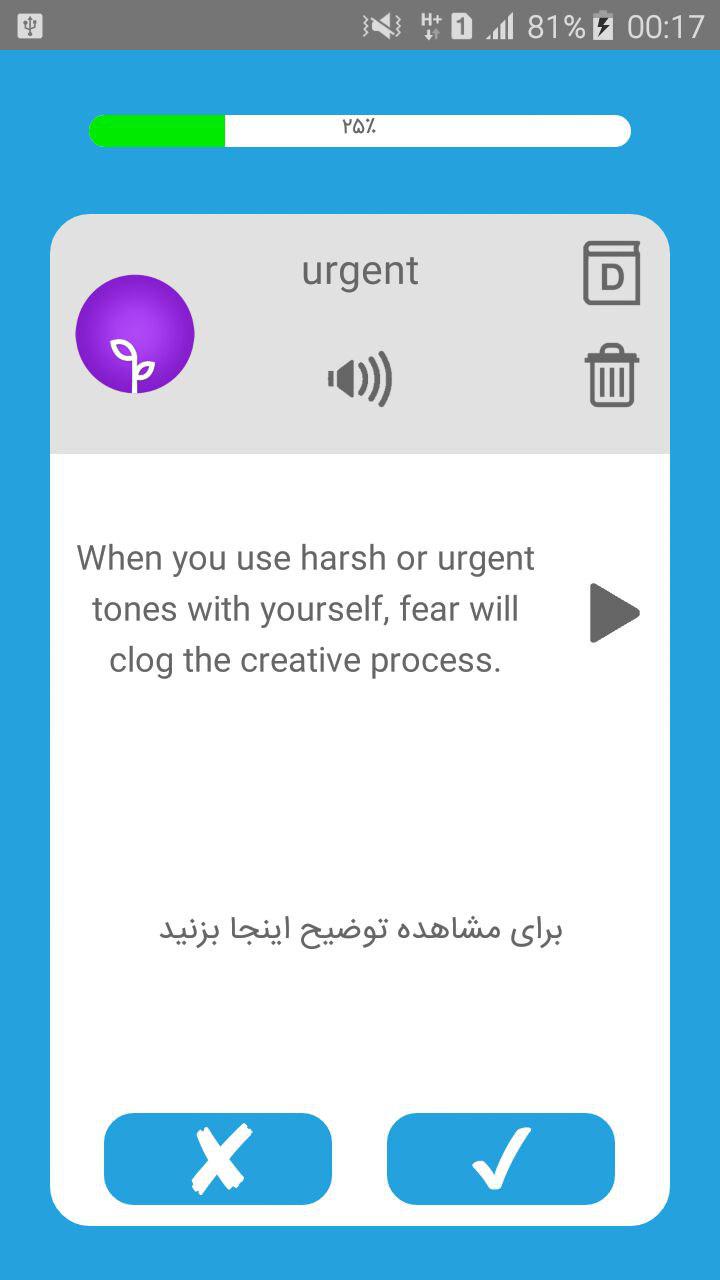Mark the word as not known with X

click(x=218, y=1159)
